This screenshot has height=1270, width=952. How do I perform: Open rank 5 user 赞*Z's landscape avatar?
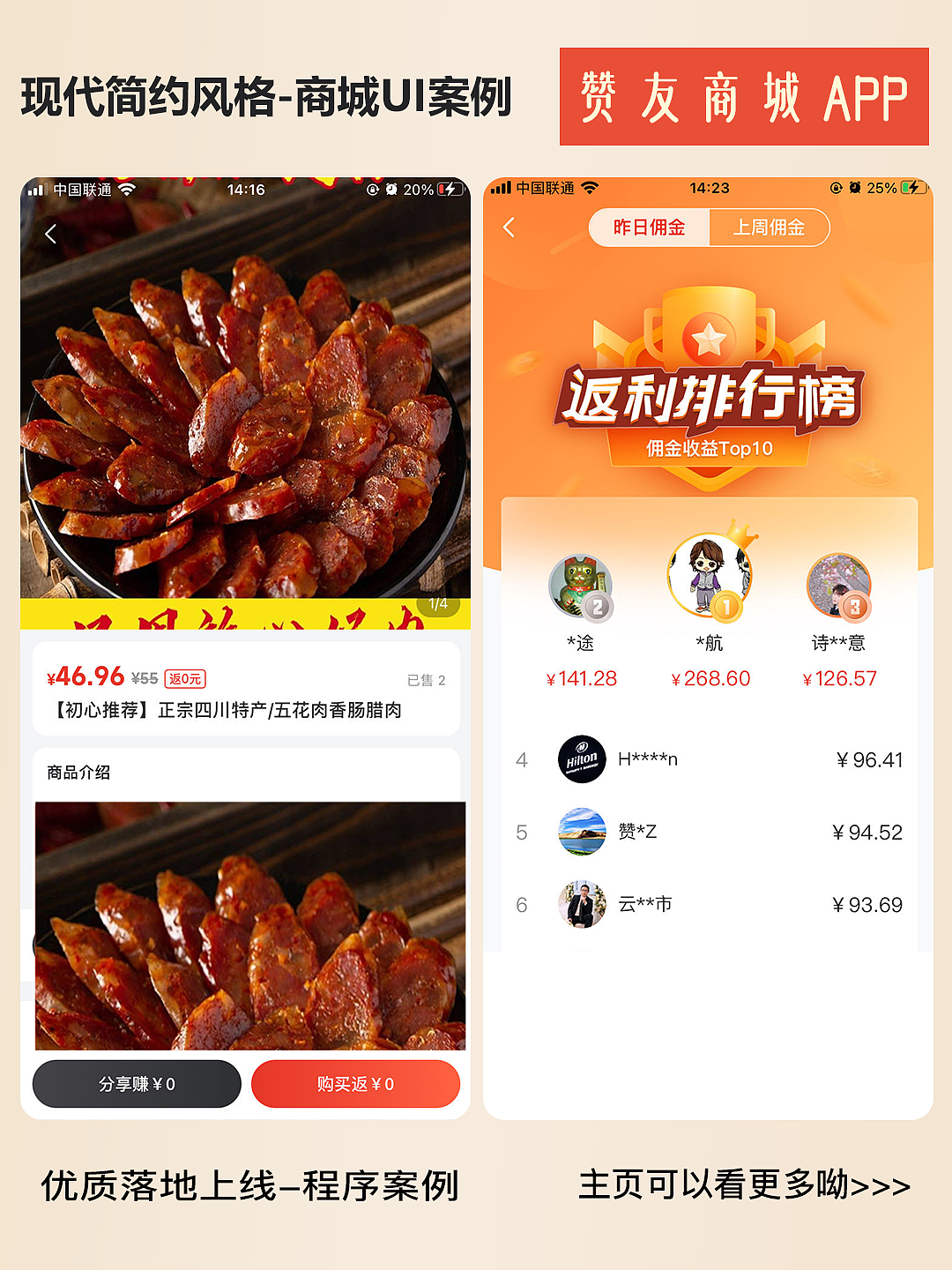click(x=582, y=830)
